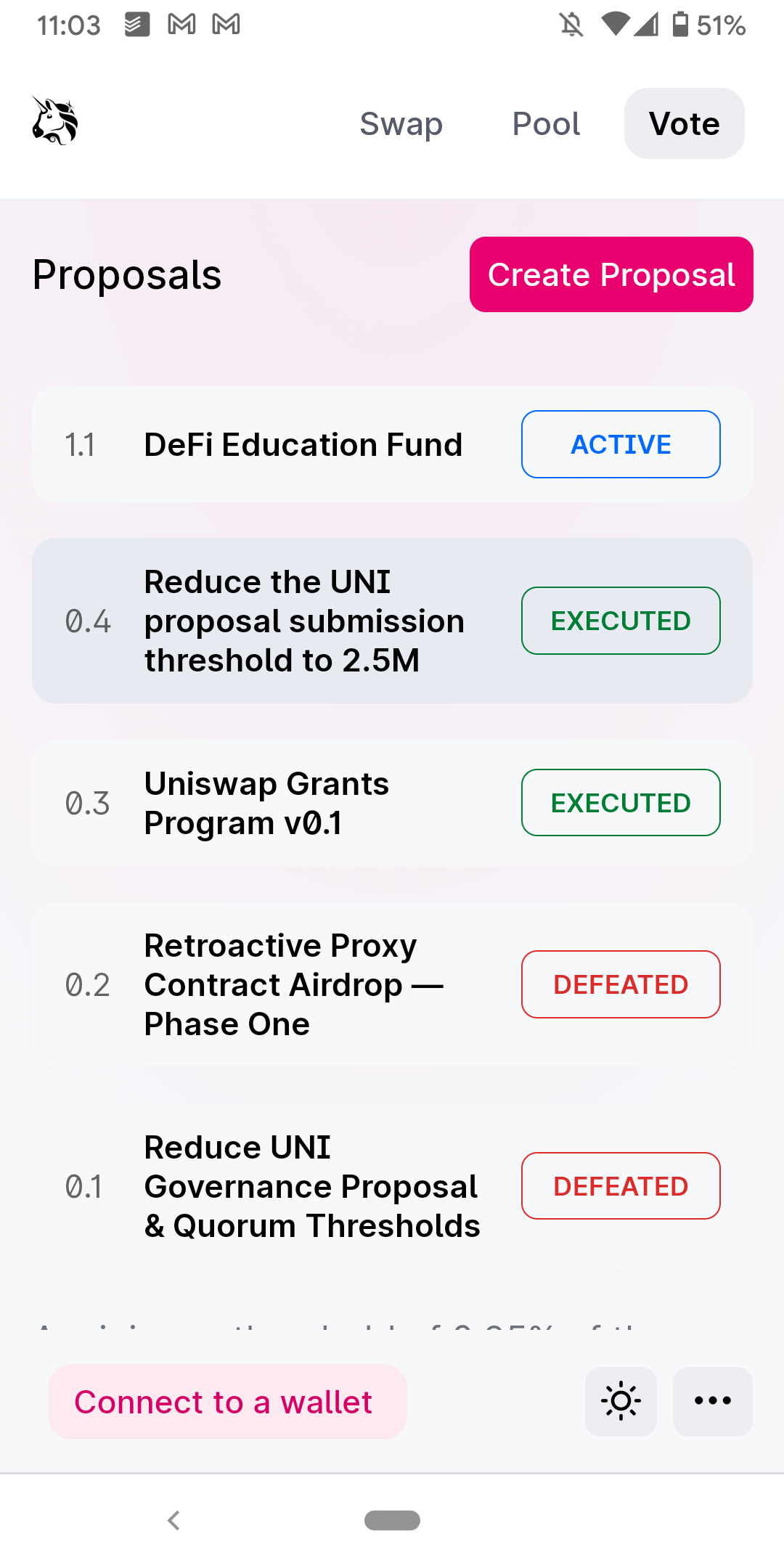Switch to the Swap tab

[401, 123]
